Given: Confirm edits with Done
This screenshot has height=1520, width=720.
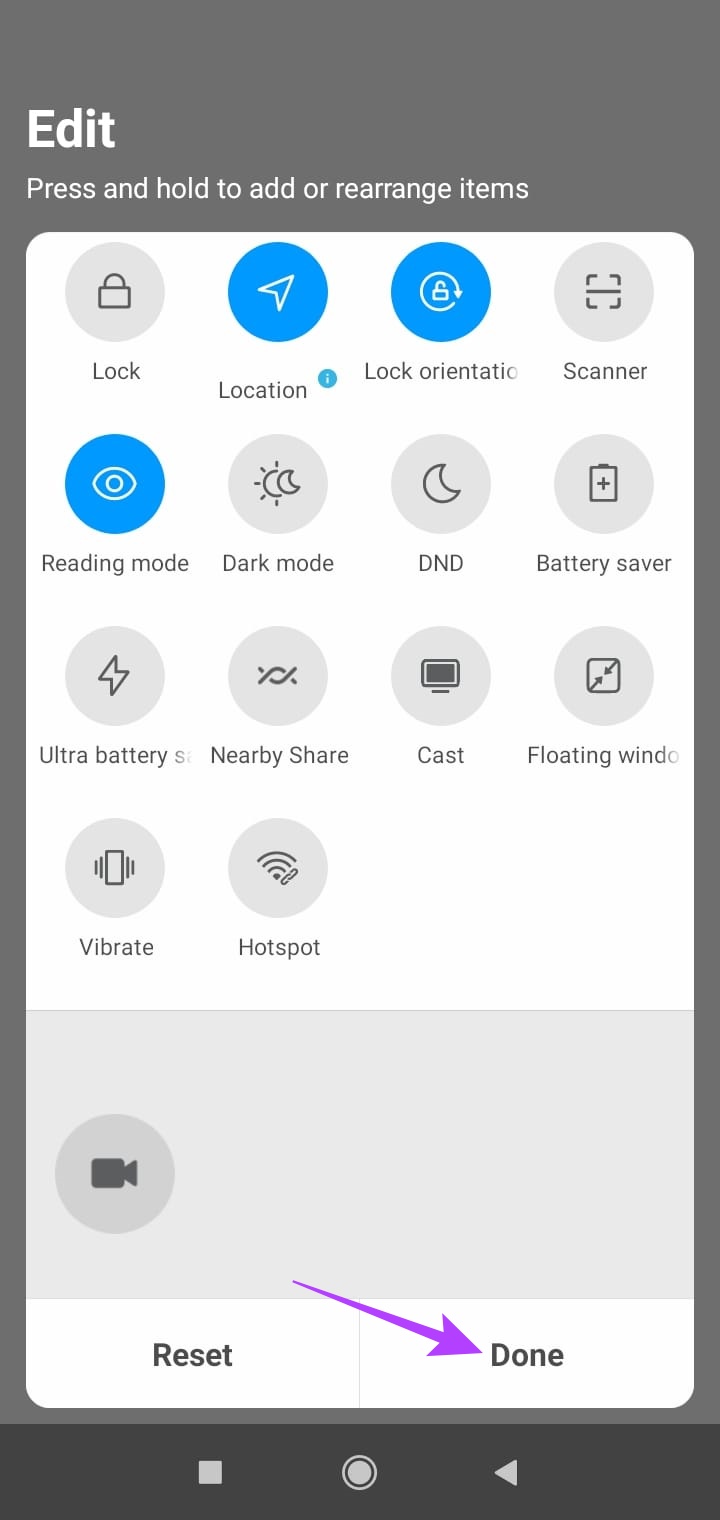Looking at the screenshot, I should coord(527,1355).
